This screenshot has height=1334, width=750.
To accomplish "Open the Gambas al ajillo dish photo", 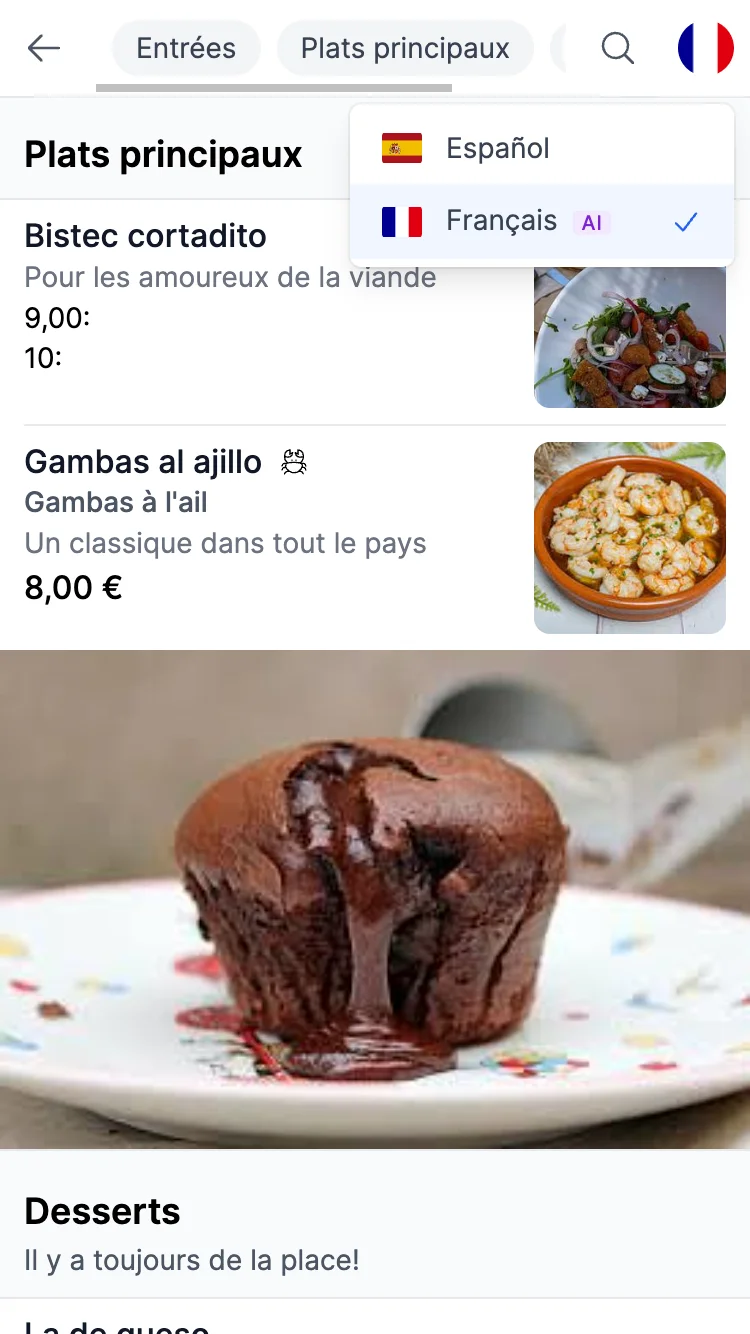I will tap(630, 537).
